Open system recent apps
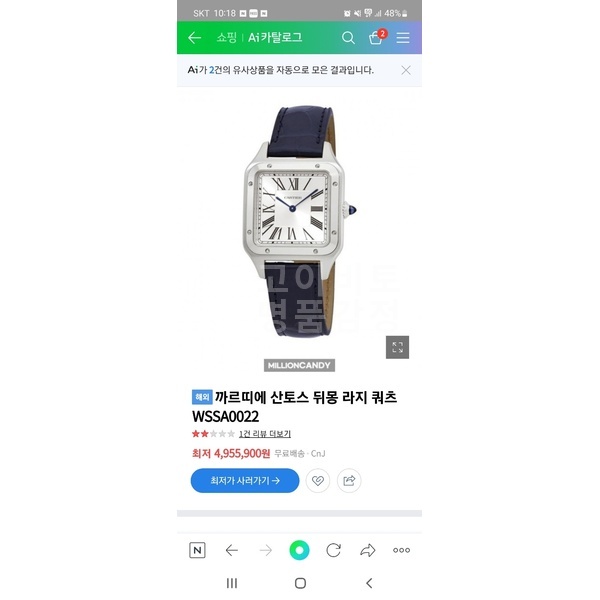 point(232,583)
